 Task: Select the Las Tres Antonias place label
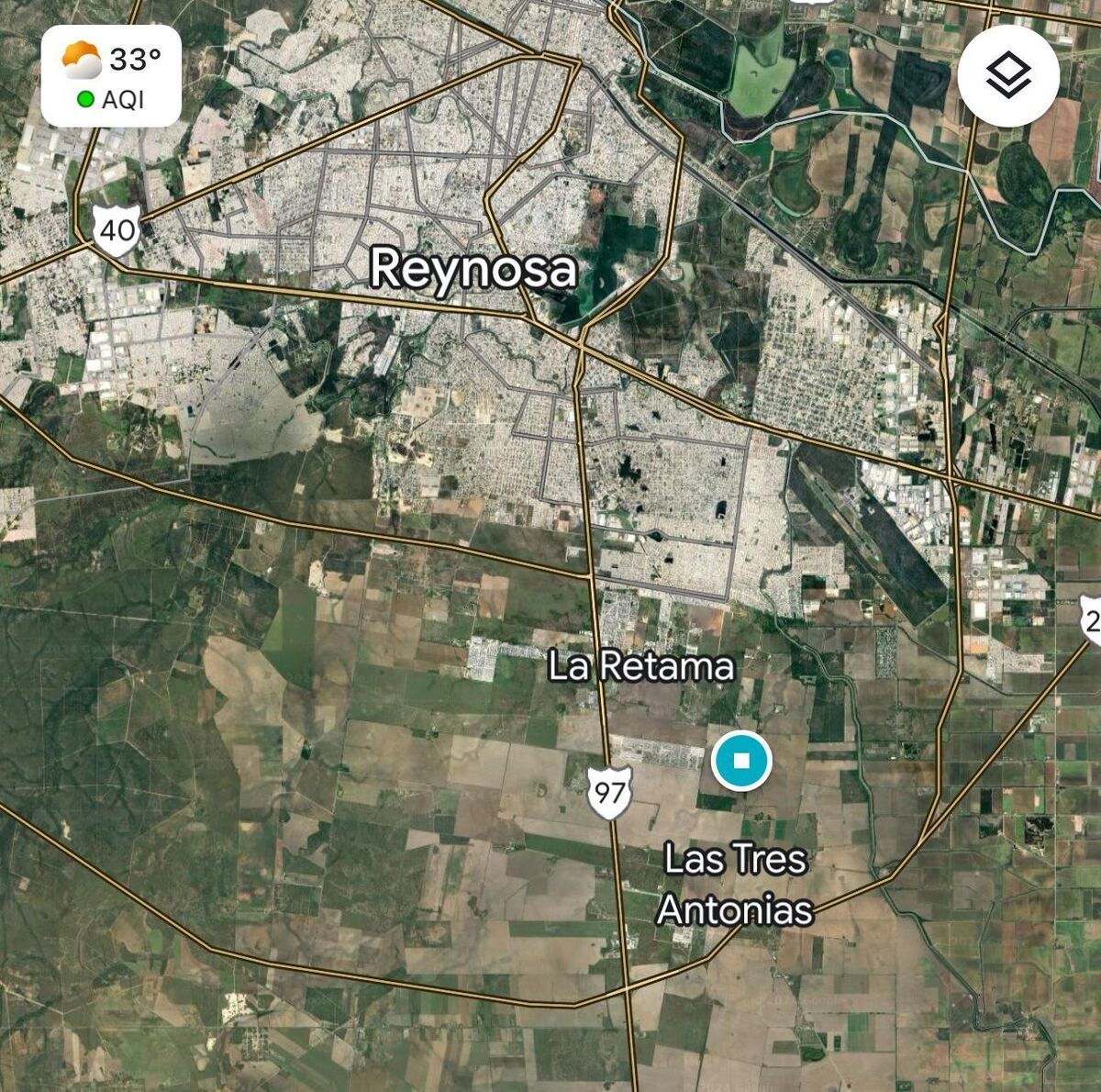coord(735,885)
